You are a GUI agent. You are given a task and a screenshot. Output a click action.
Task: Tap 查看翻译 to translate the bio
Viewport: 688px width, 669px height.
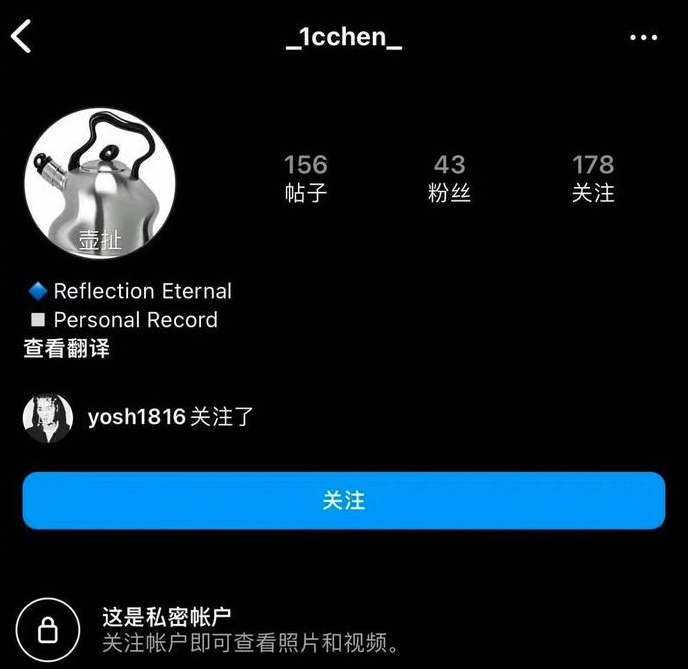click(66, 348)
